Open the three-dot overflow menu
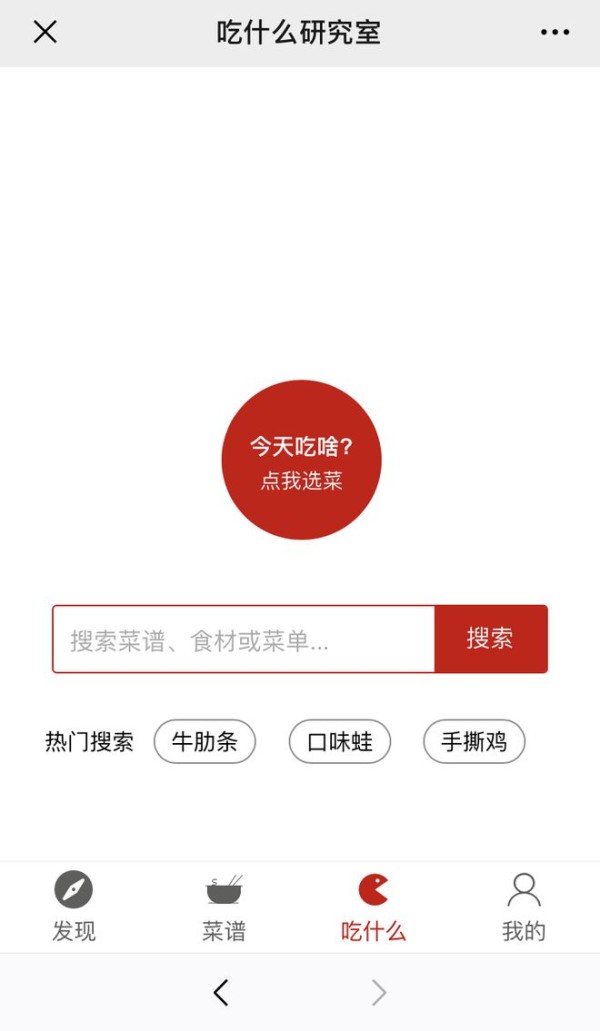This screenshot has width=600, height=1031. click(x=555, y=32)
